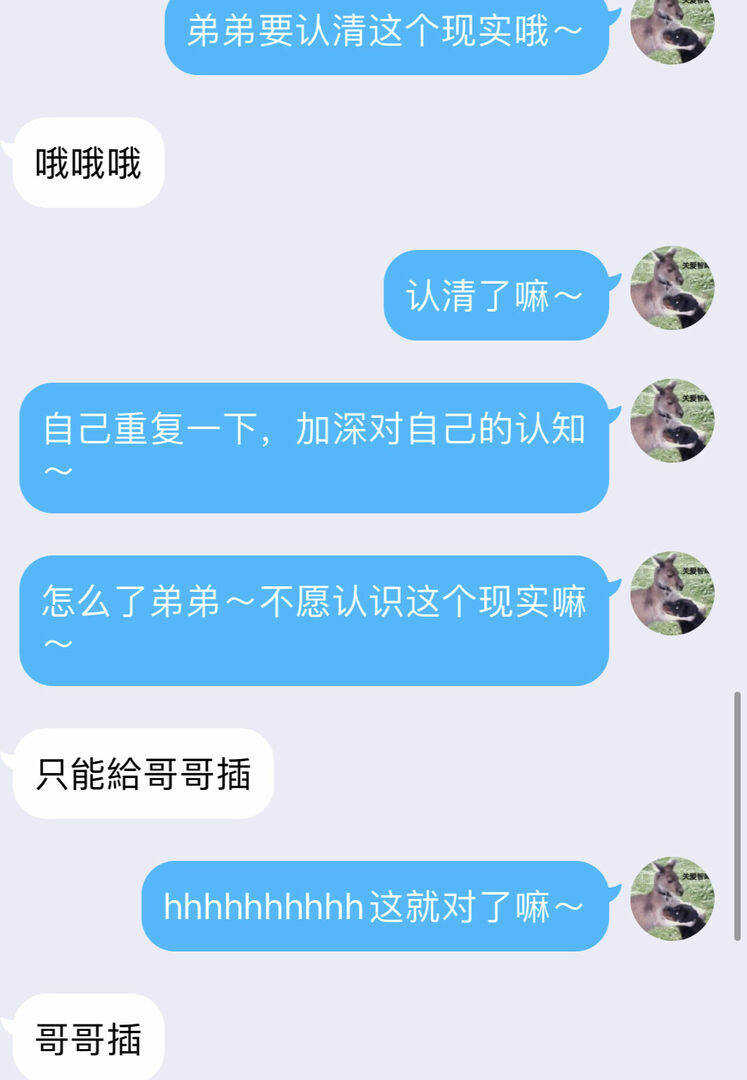
Task: Open the avatar beside "认清了嘛～" message
Action: click(x=672, y=288)
